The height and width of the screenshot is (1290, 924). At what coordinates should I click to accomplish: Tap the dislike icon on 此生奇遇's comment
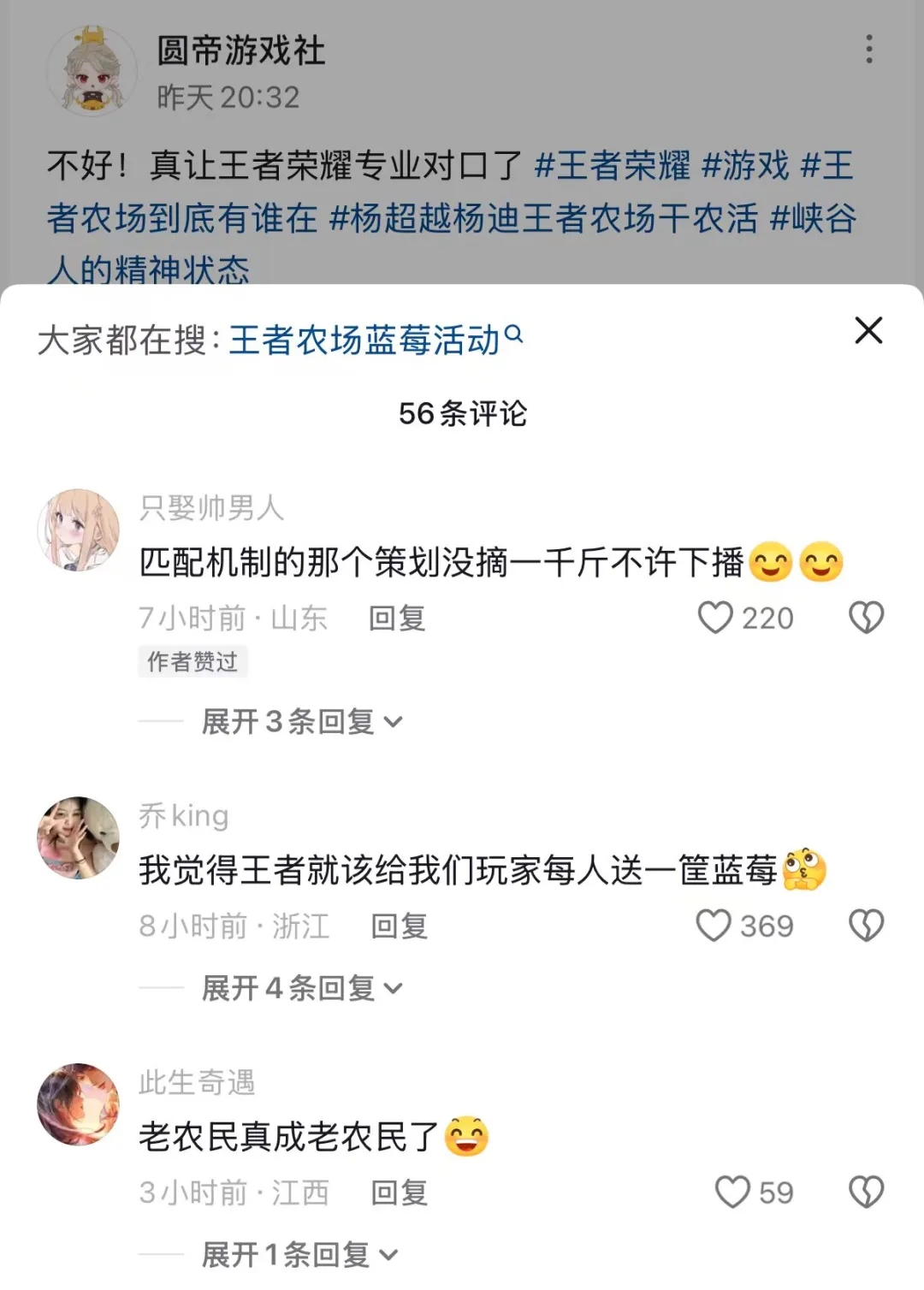(867, 1189)
